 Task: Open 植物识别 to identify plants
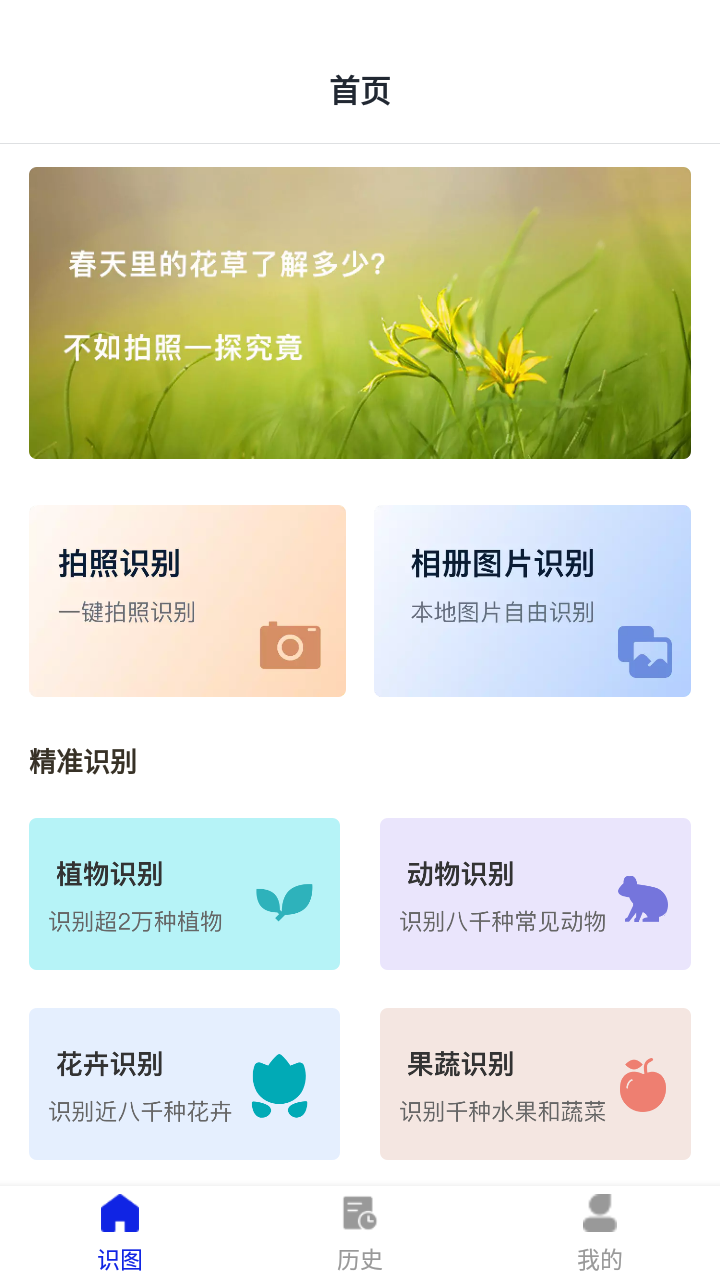coord(184,893)
